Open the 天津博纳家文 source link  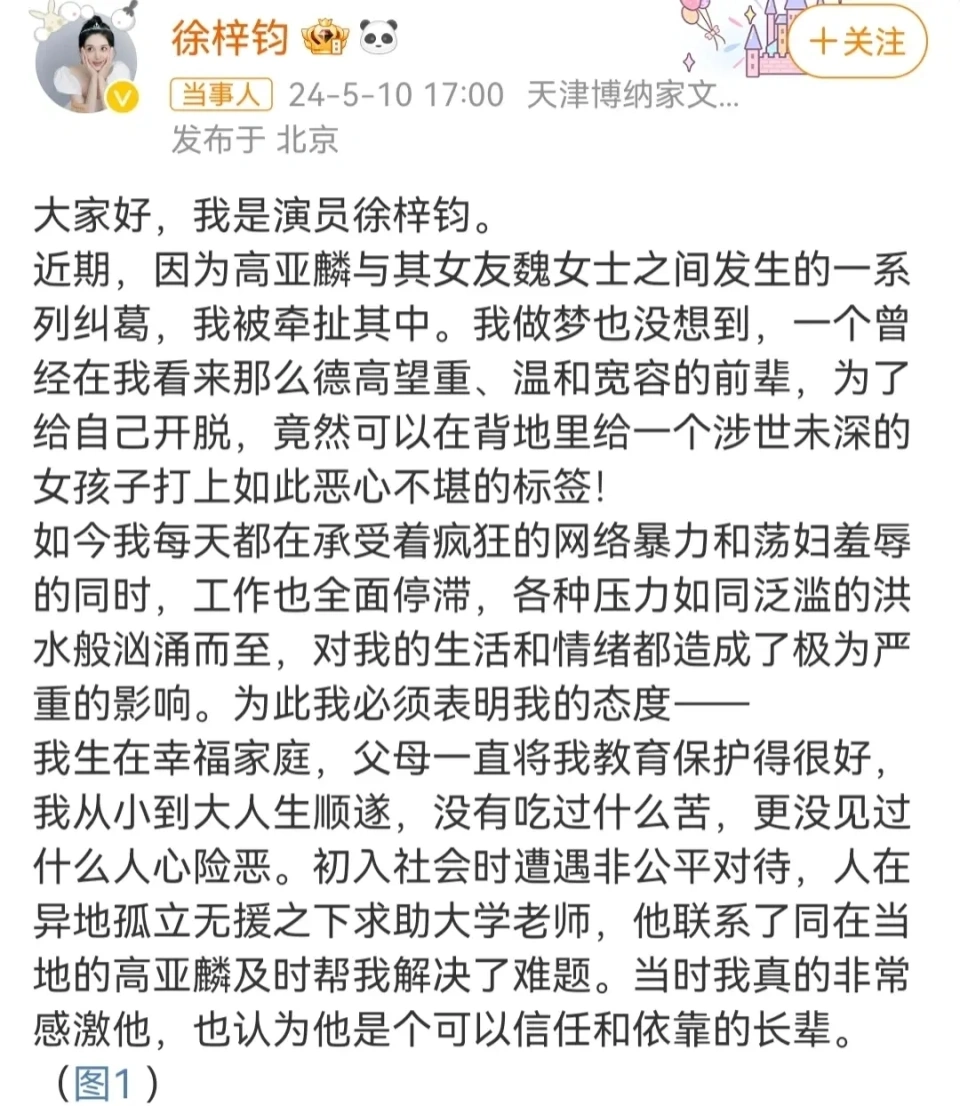pos(632,96)
